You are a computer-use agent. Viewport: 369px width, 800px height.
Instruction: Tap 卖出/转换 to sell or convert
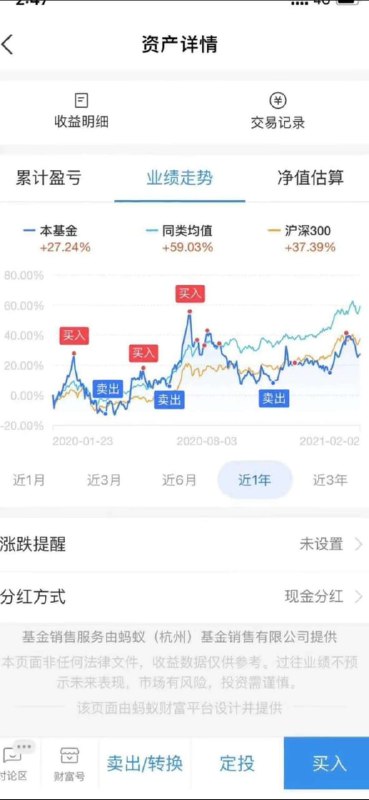pyautogui.click(x=144, y=763)
